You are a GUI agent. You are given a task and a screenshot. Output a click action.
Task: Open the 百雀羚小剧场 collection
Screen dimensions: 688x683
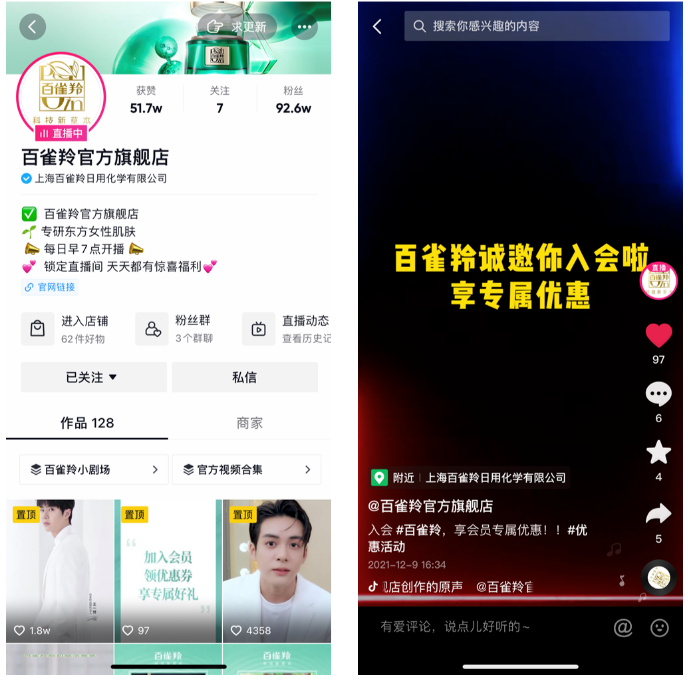click(94, 469)
